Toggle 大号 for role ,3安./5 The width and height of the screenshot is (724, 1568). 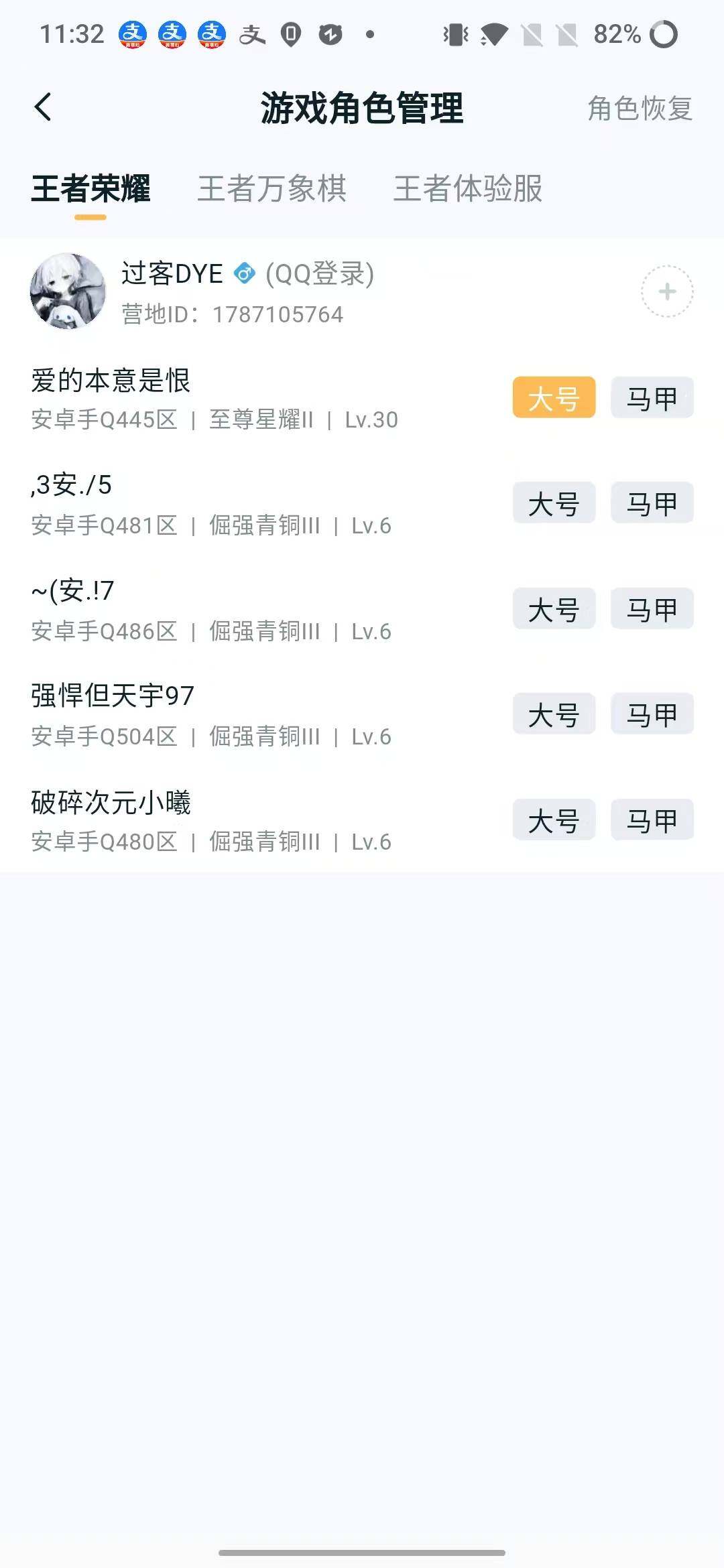pos(554,503)
